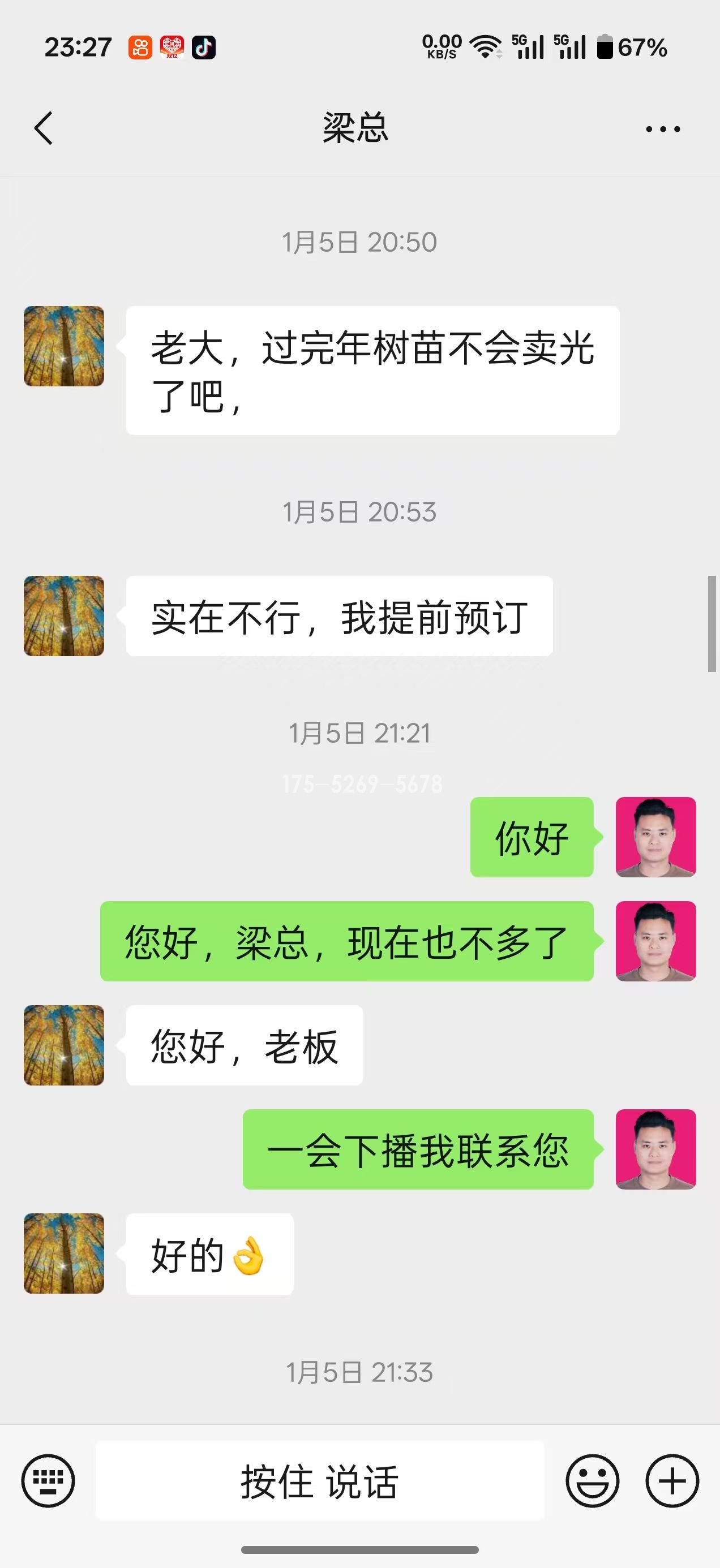
Task: Select the message bubble saying 你好
Action: pyautogui.click(x=531, y=838)
